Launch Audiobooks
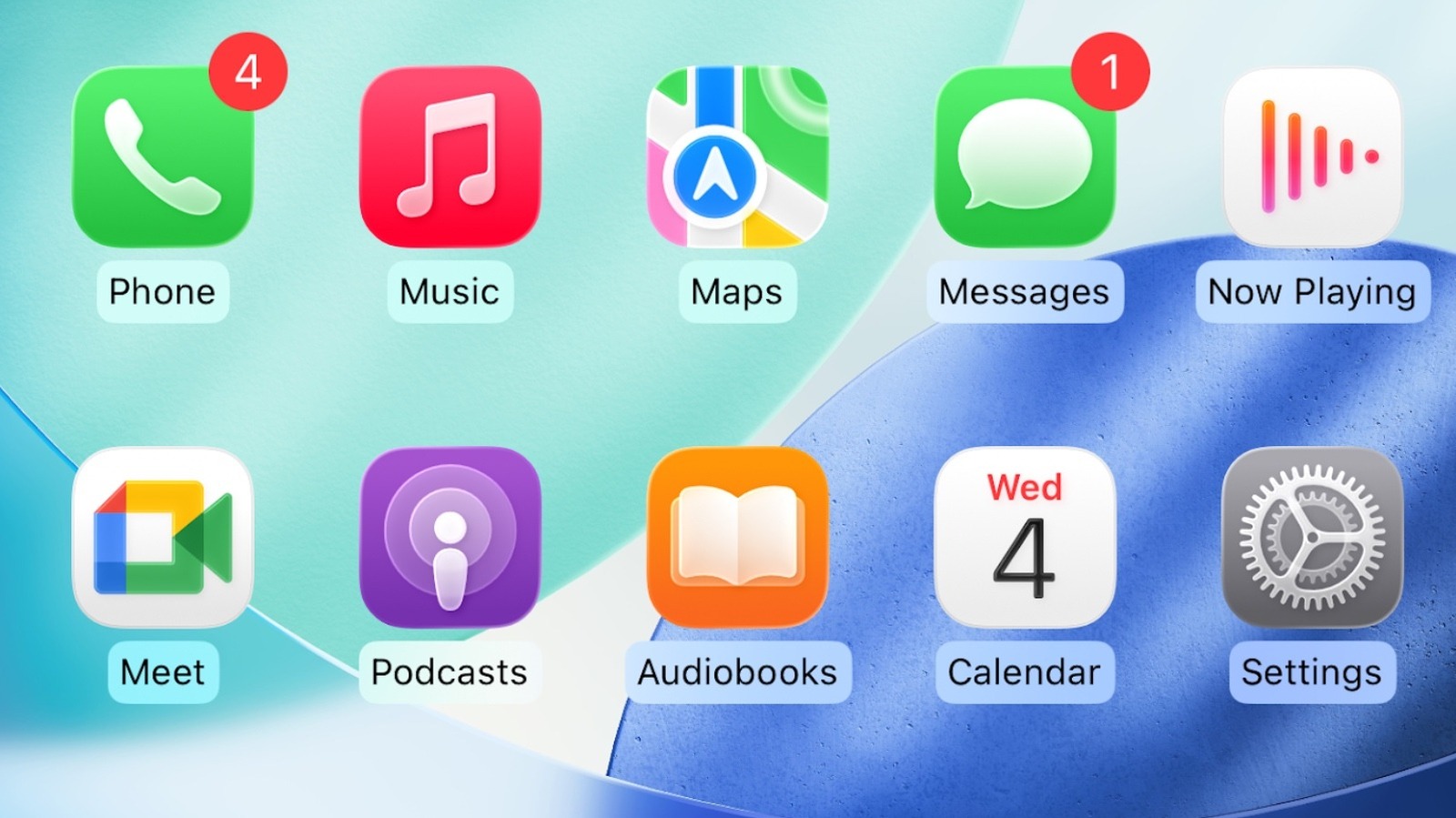This screenshot has height=818, width=1456. pyautogui.click(x=737, y=537)
